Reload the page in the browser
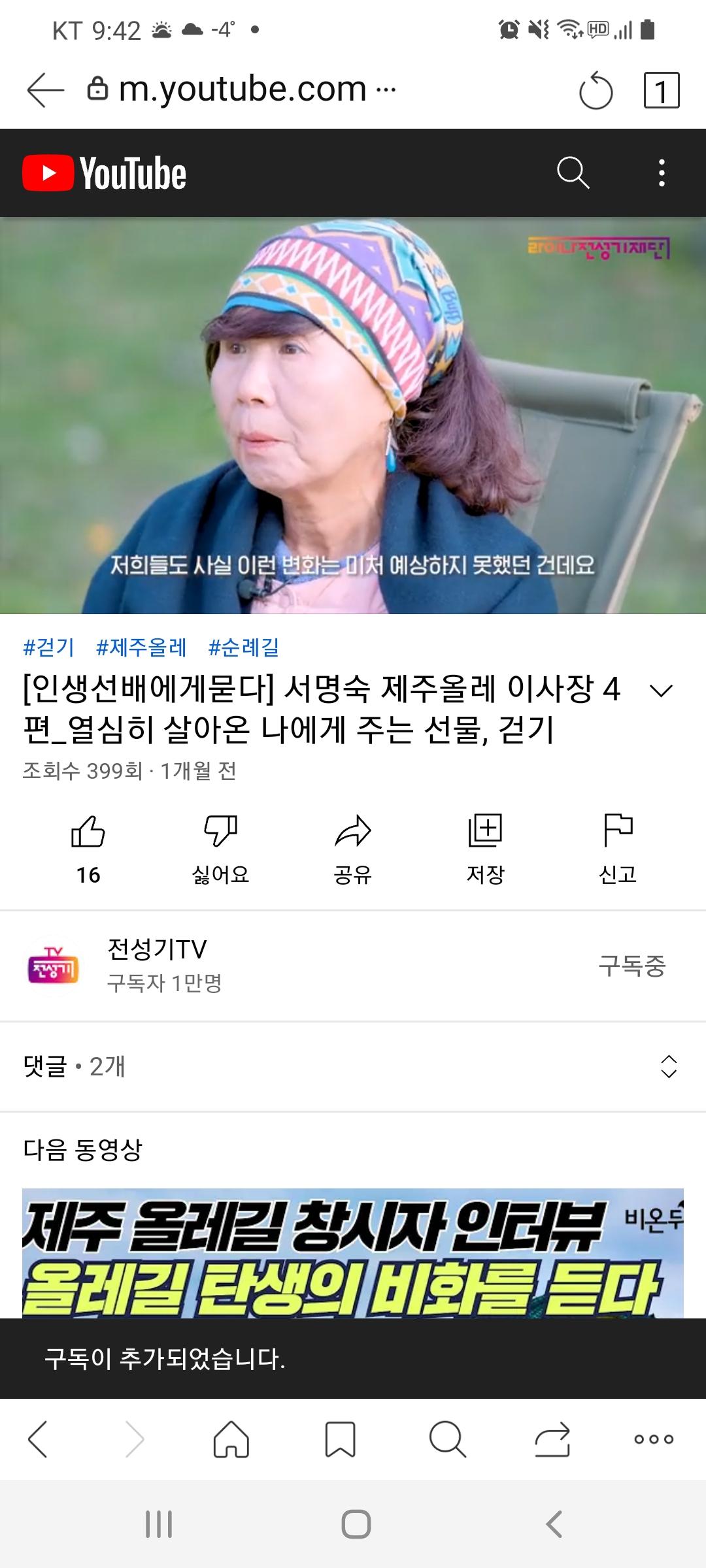This screenshot has width=706, height=1568. coord(596,91)
